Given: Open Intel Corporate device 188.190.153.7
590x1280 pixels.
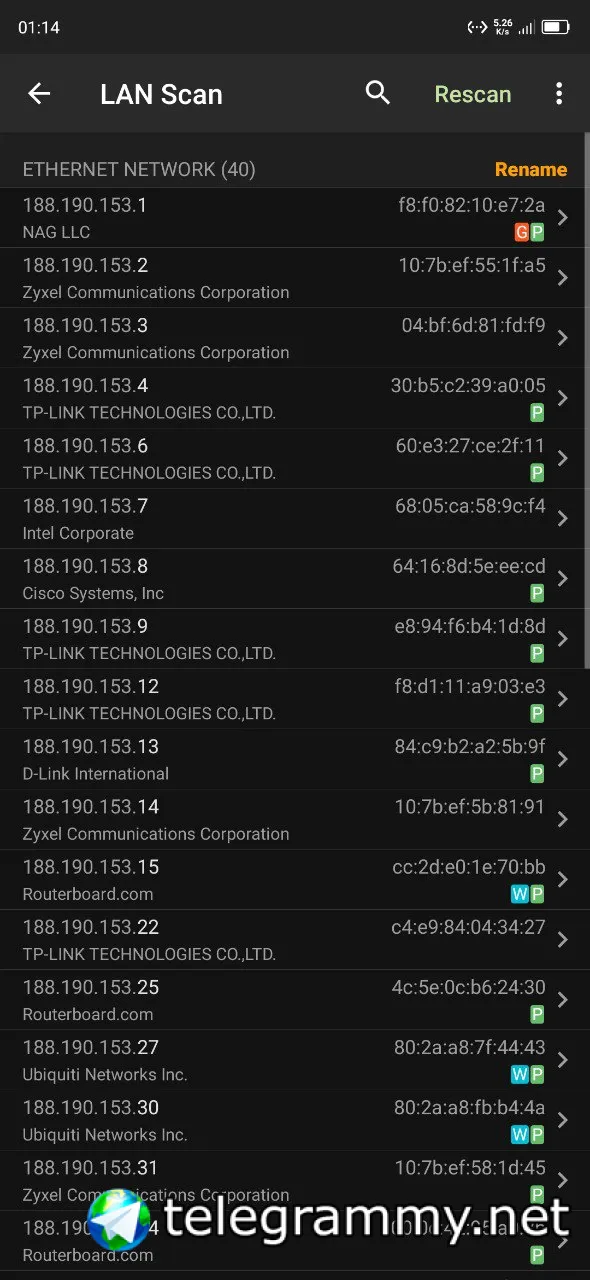Looking at the screenshot, I should (x=295, y=518).
